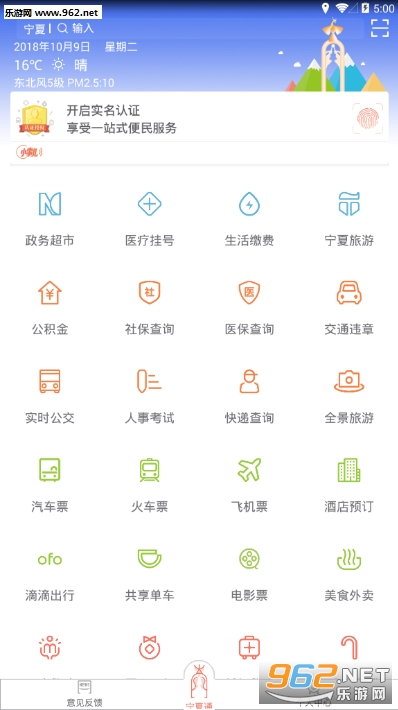
Task: Switch to the 意见反馈 tab
Action: pos(84,694)
